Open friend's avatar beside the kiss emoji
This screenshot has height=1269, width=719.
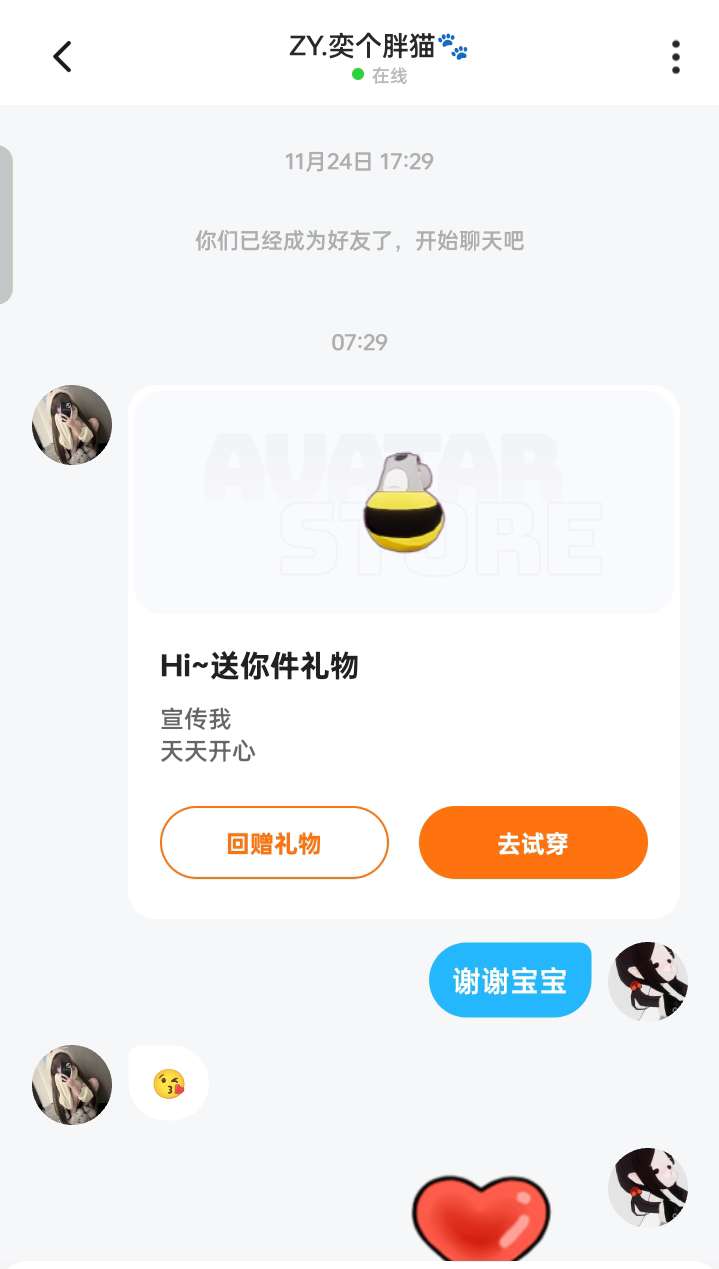pyautogui.click(x=72, y=1085)
